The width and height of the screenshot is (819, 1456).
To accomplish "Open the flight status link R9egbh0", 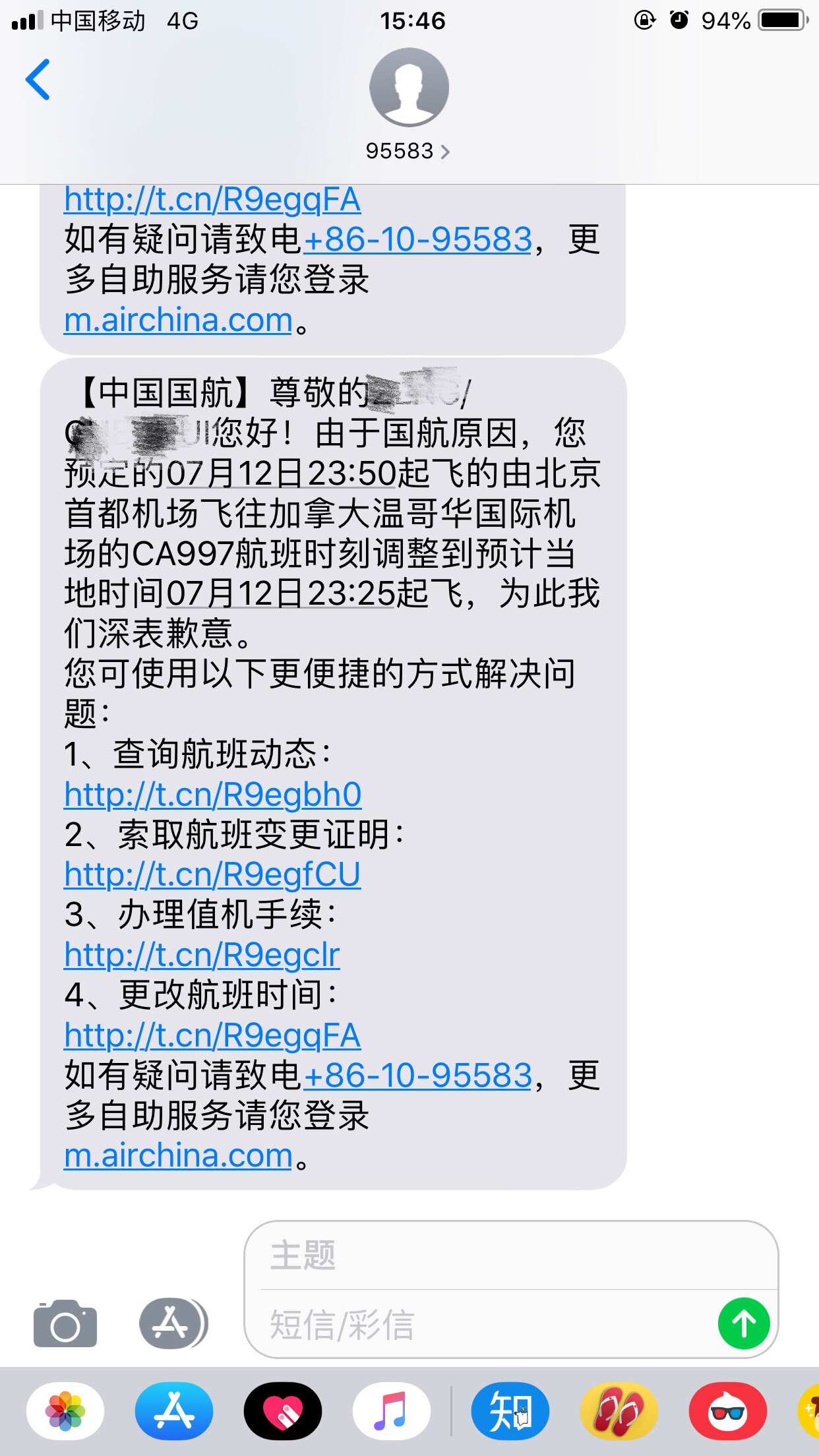I will 212,794.
